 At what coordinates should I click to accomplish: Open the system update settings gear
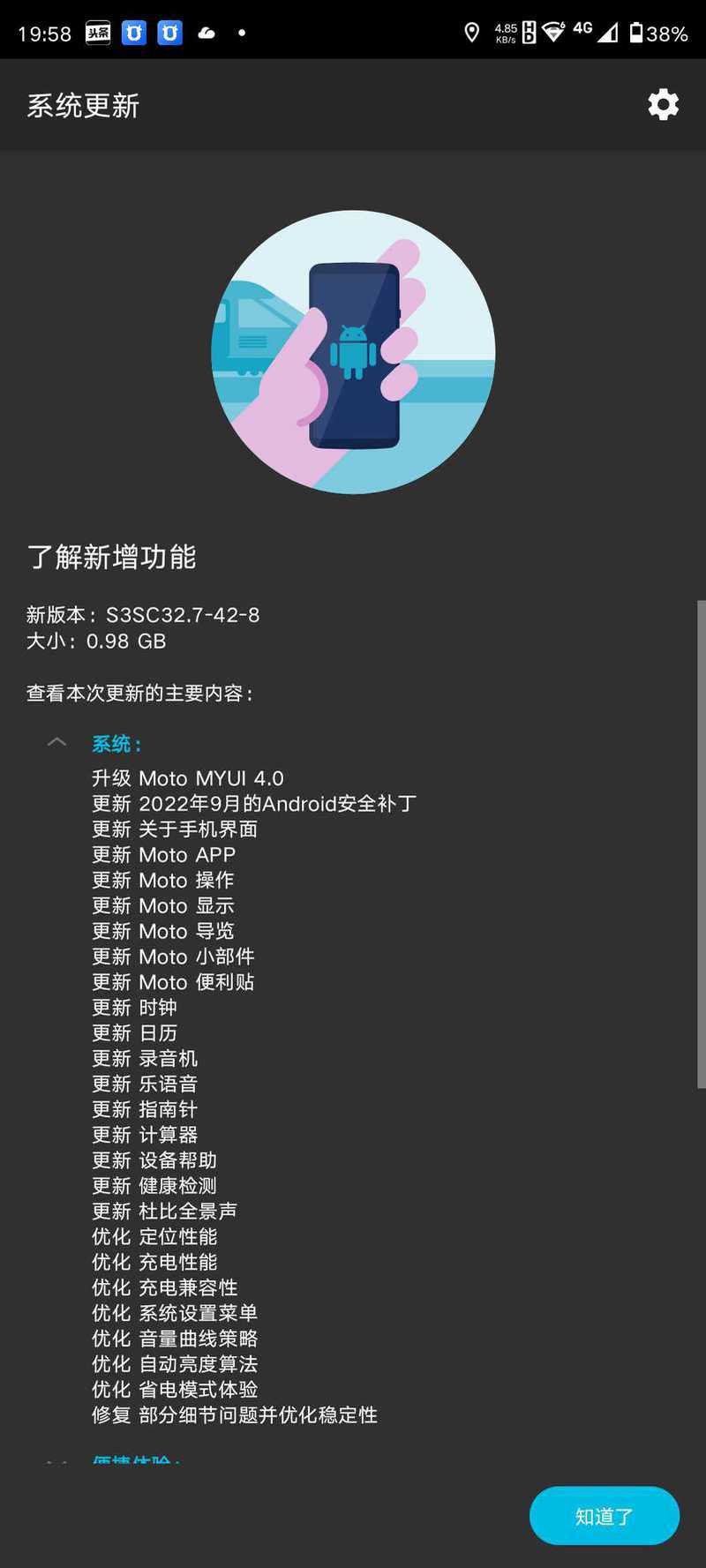(x=663, y=105)
